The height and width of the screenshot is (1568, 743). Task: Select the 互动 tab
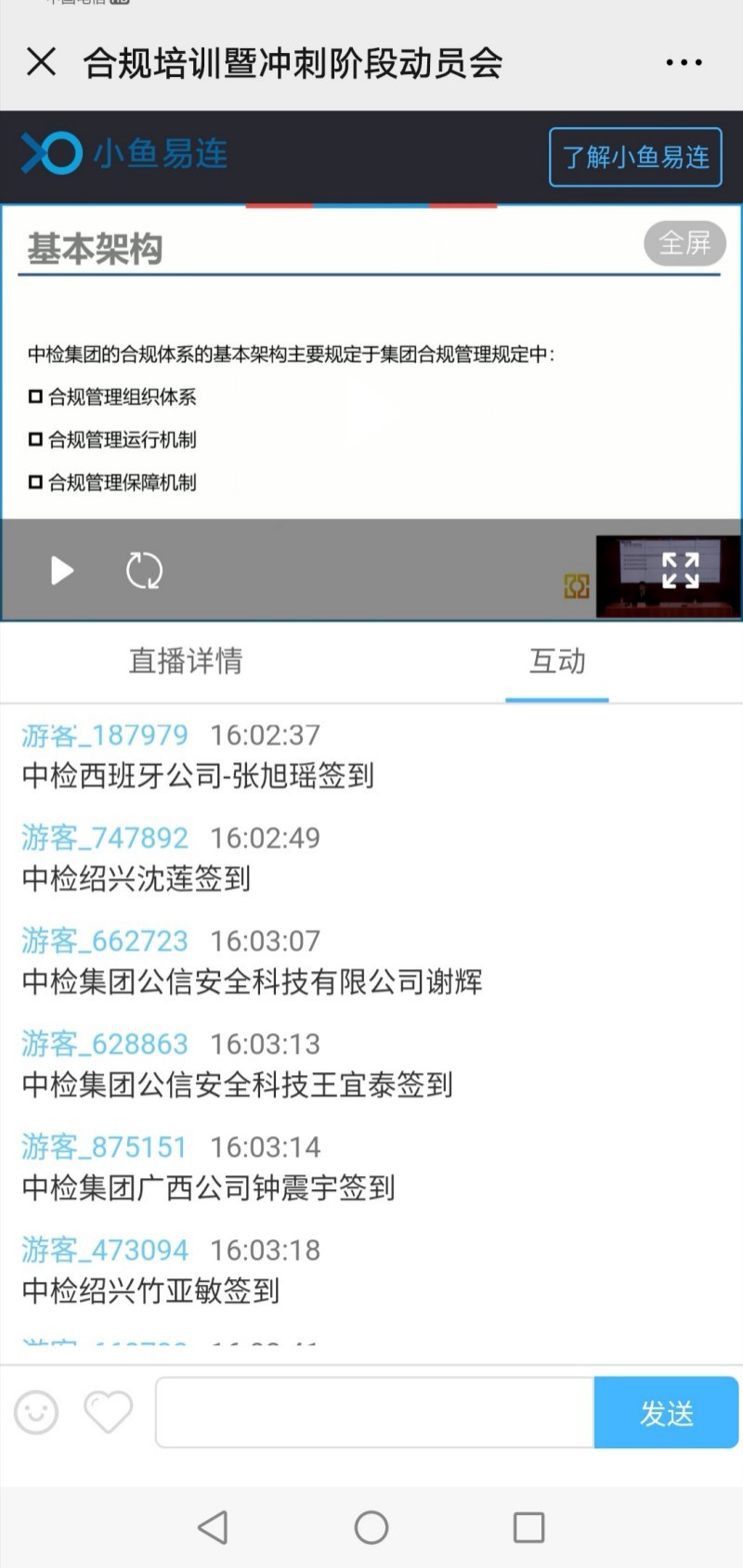point(557,661)
